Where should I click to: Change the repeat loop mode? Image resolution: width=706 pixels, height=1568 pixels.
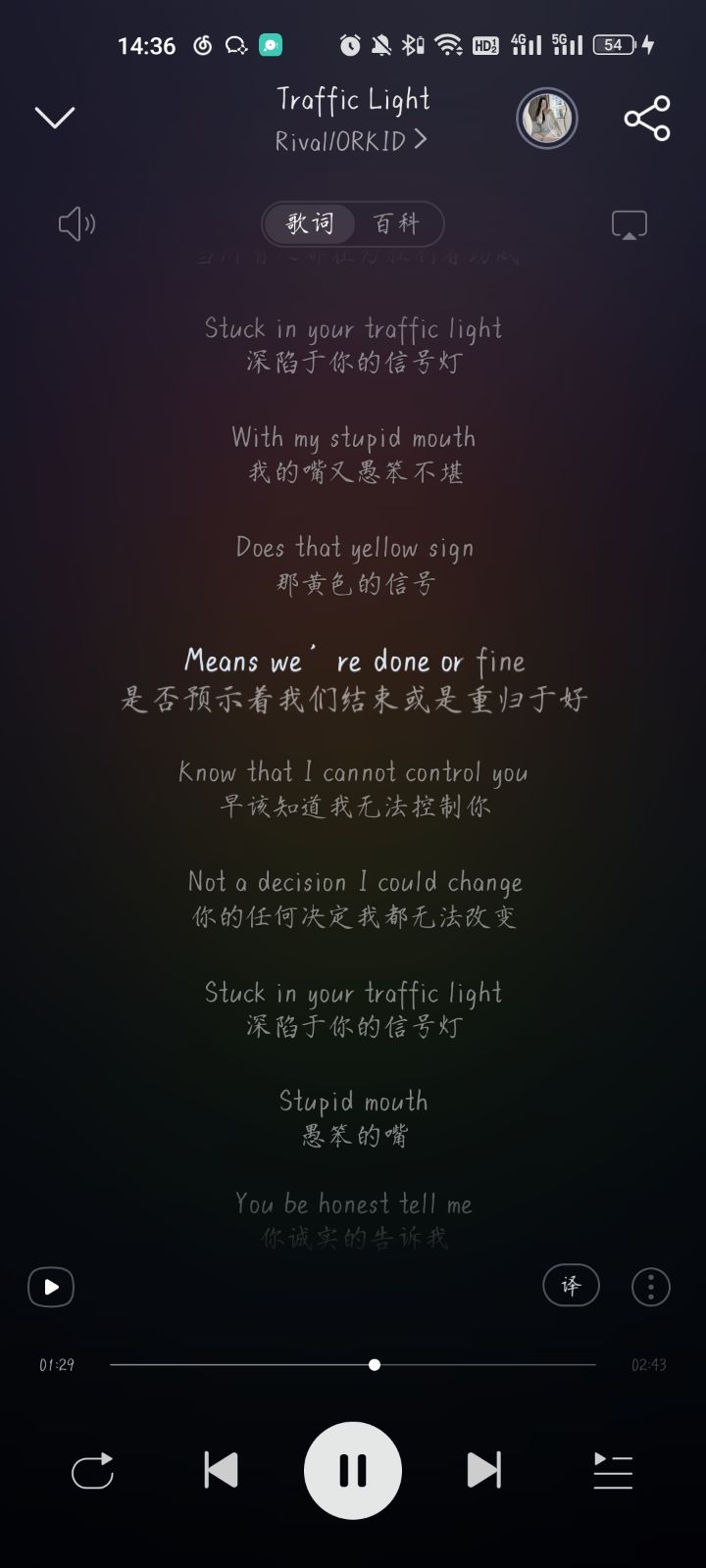click(93, 1470)
